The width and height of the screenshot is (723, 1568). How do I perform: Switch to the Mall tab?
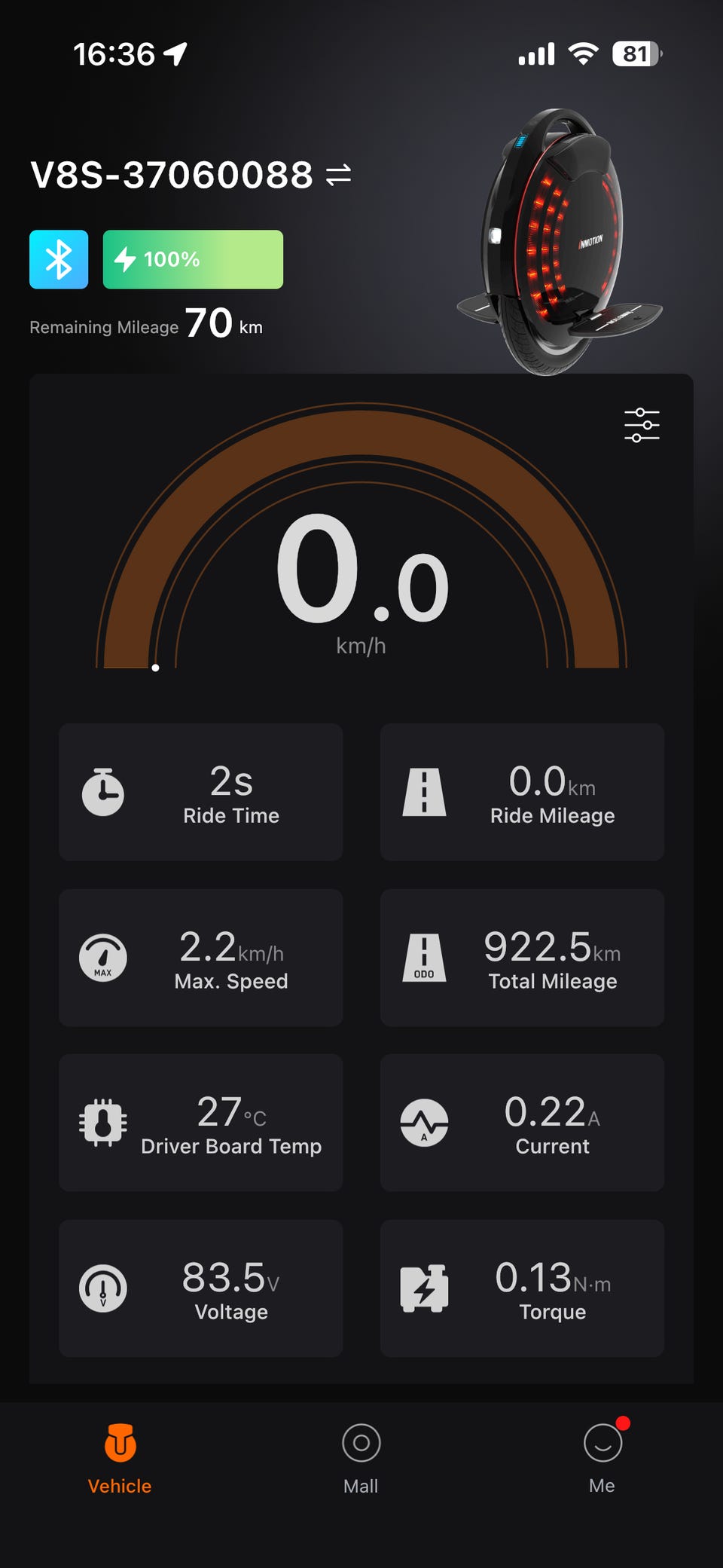[361, 1459]
